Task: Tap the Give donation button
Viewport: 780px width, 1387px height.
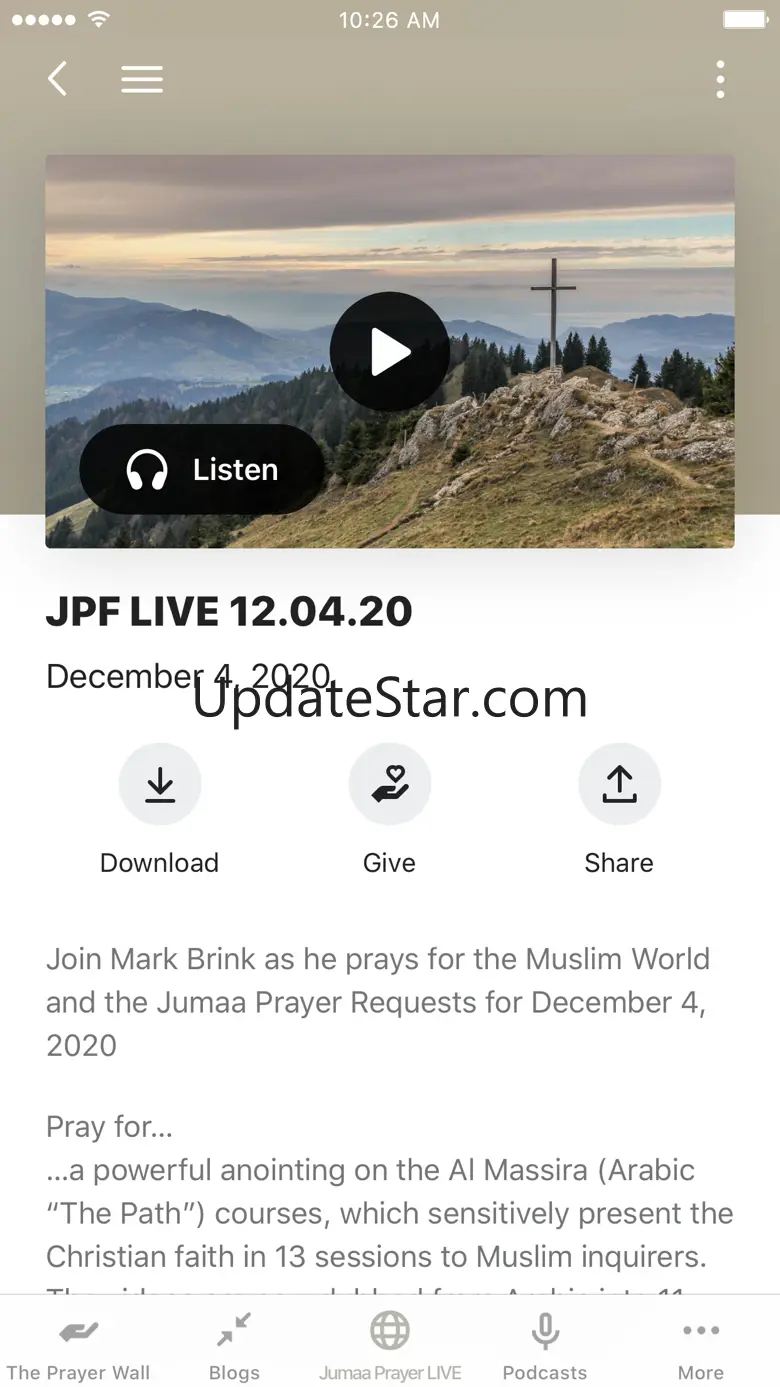Action: [x=389, y=785]
